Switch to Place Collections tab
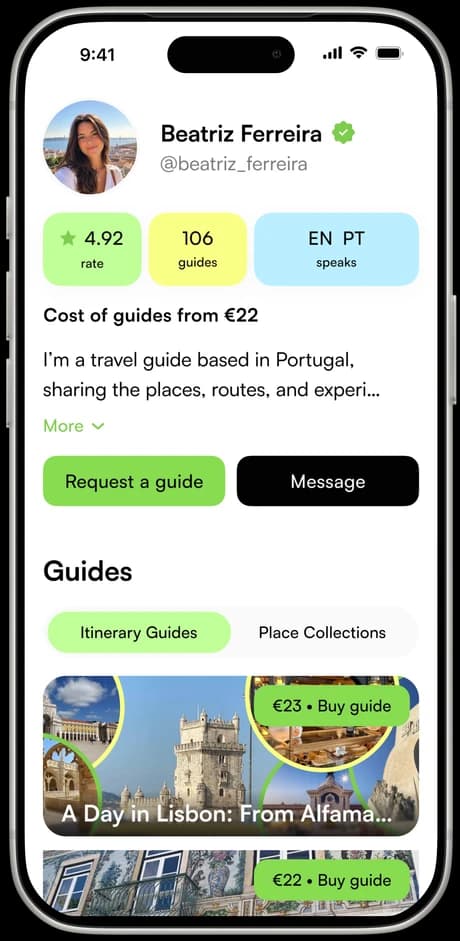 point(322,633)
